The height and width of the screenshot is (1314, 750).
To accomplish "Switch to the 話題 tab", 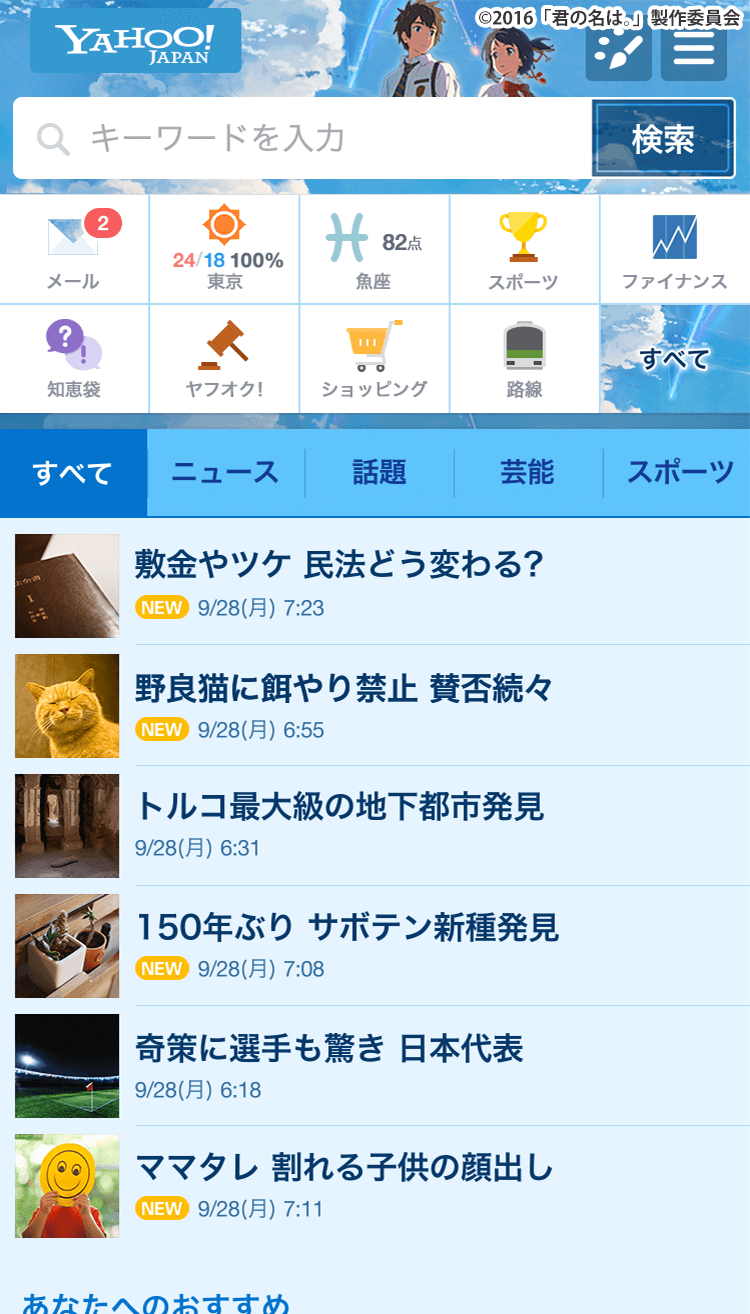I will [x=380, y=473].
